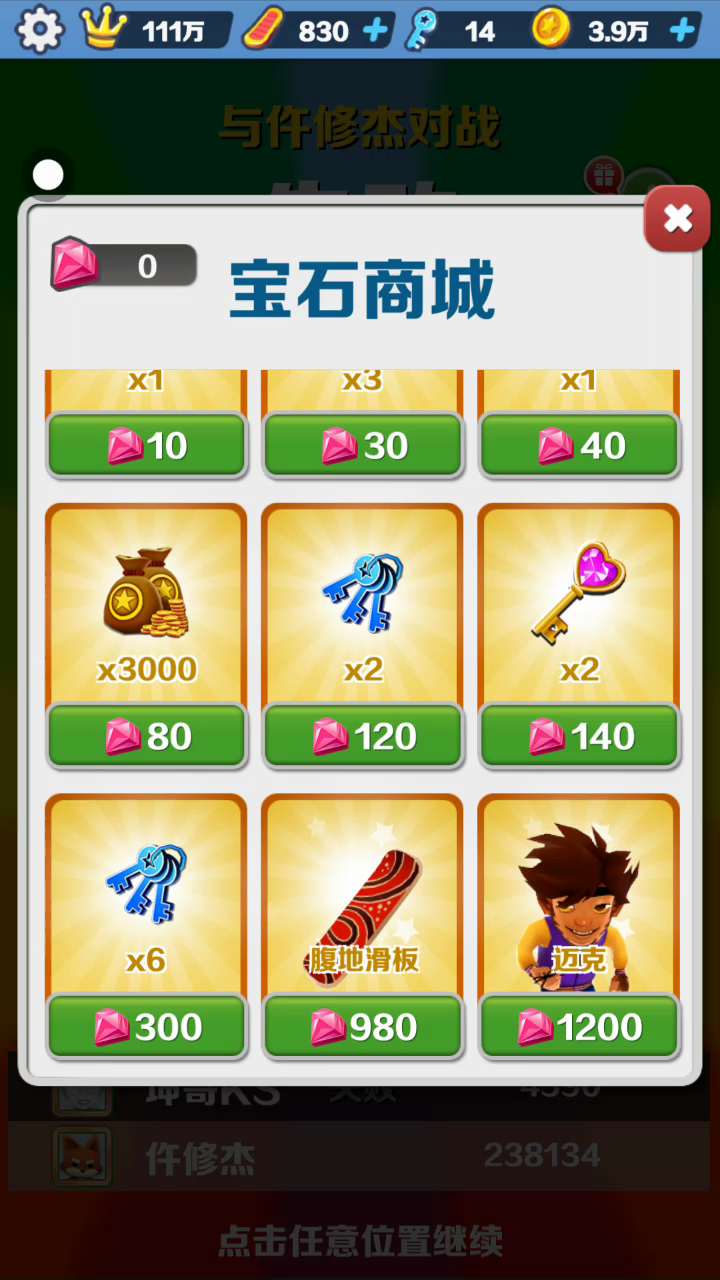Buy the 40 gem item
This screenshot has height=1280, width=720.
point(579,446)
